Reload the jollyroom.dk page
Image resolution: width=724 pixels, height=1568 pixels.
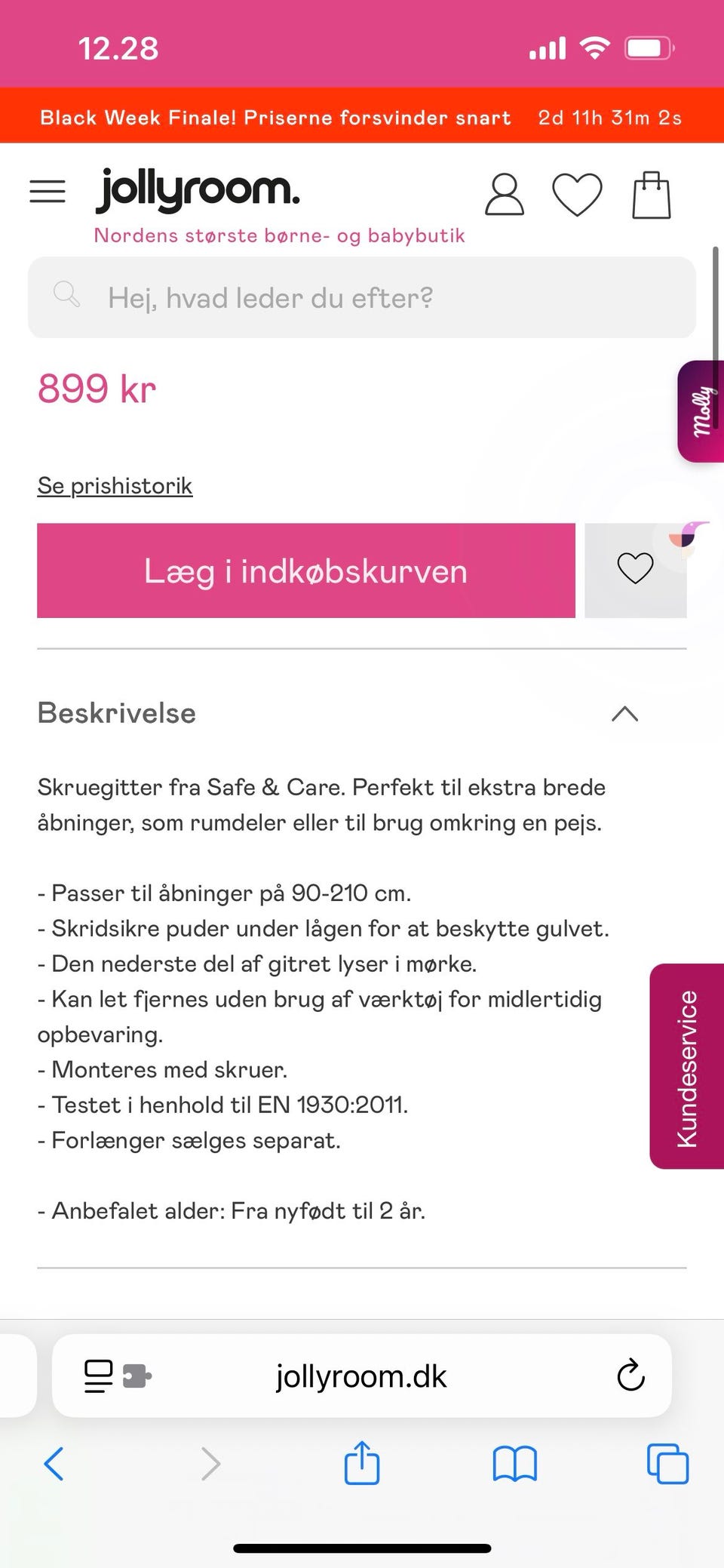[x=630, y=1376]
